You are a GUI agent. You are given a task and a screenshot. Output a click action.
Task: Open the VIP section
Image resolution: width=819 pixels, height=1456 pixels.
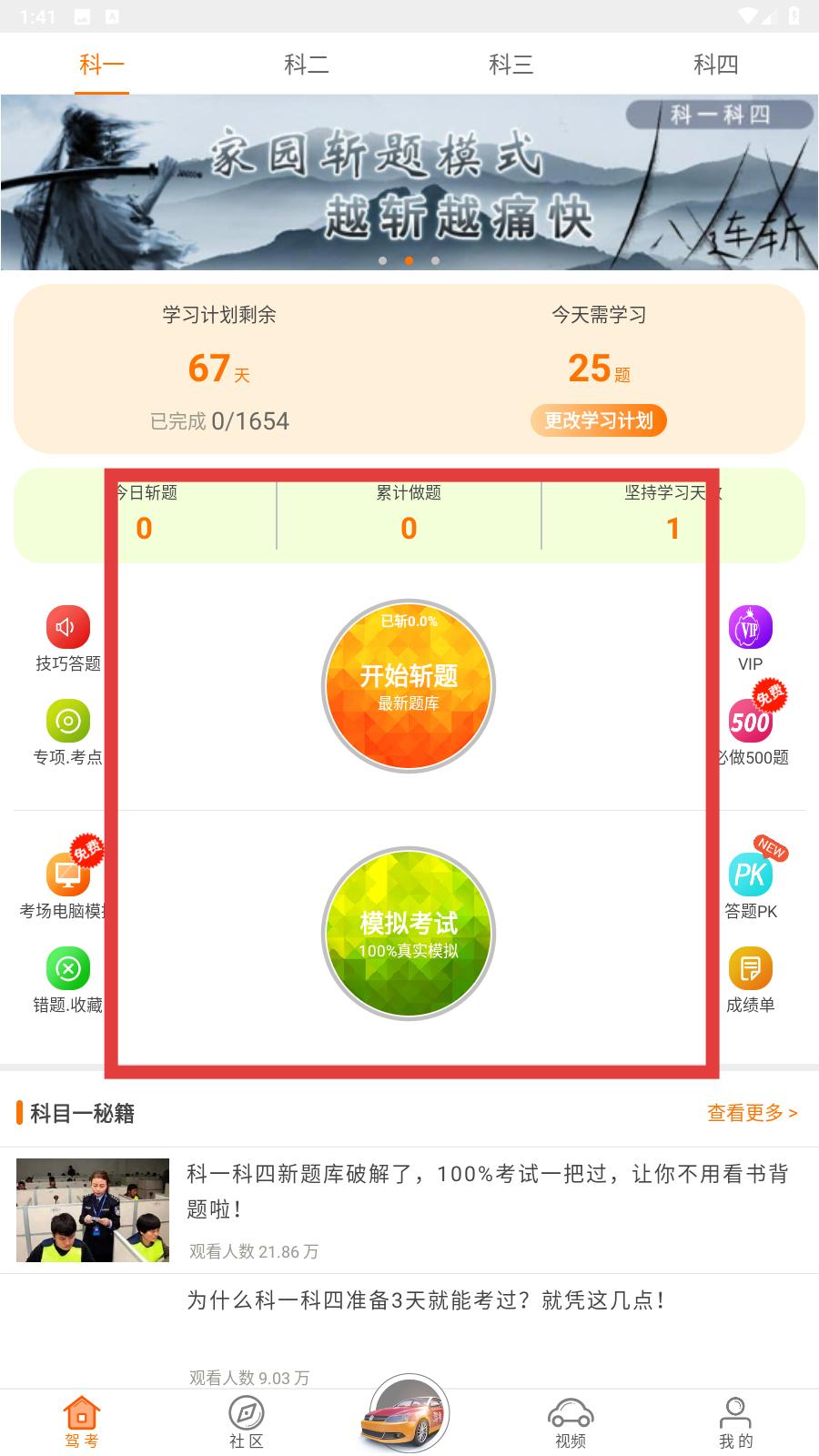(750, 638)
